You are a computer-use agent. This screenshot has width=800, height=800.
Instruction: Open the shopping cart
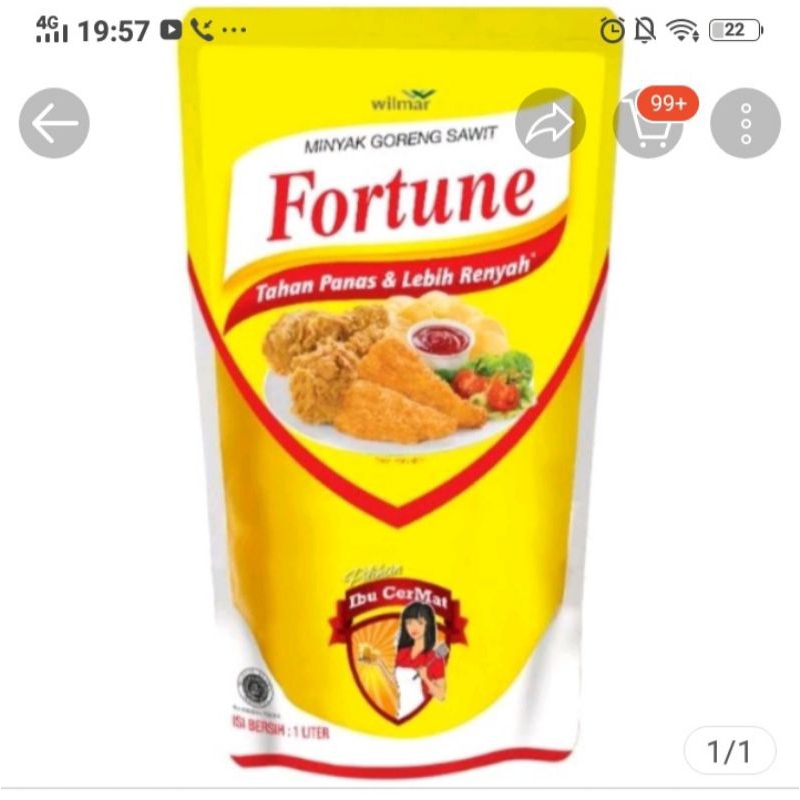646,124
